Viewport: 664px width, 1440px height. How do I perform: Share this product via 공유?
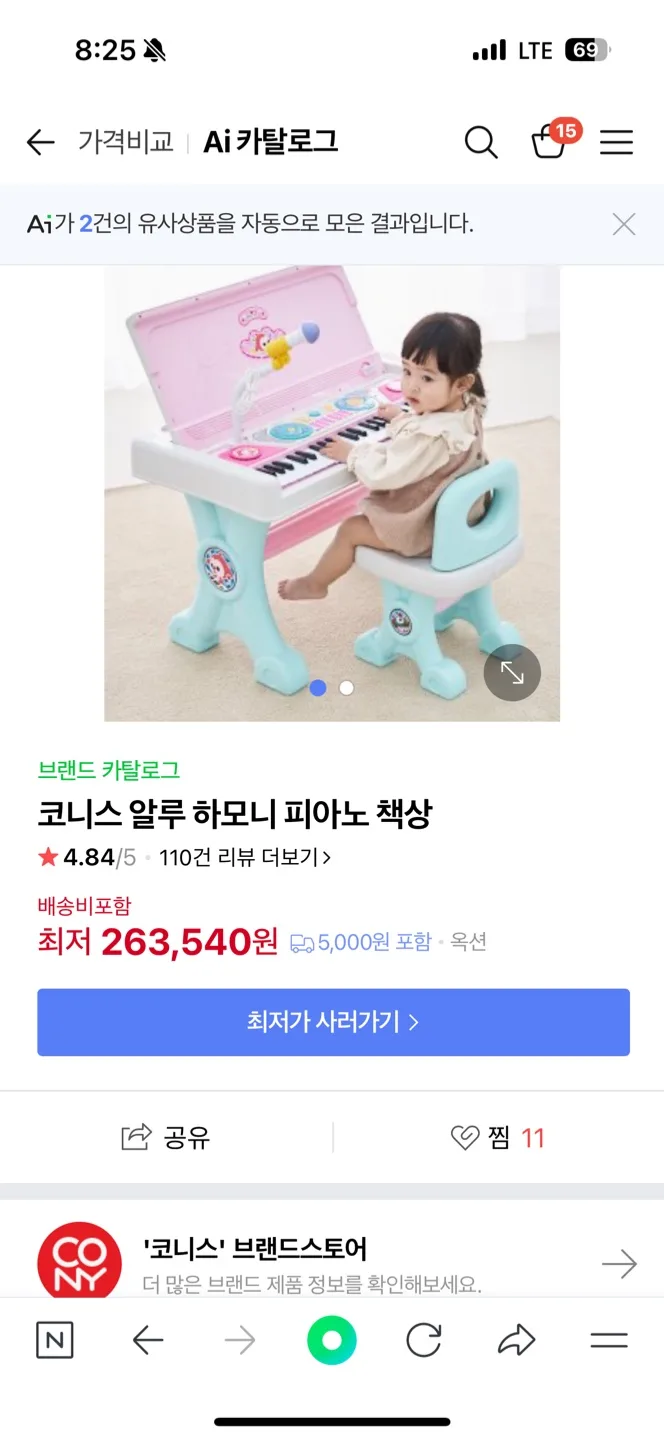[166, 1137]
